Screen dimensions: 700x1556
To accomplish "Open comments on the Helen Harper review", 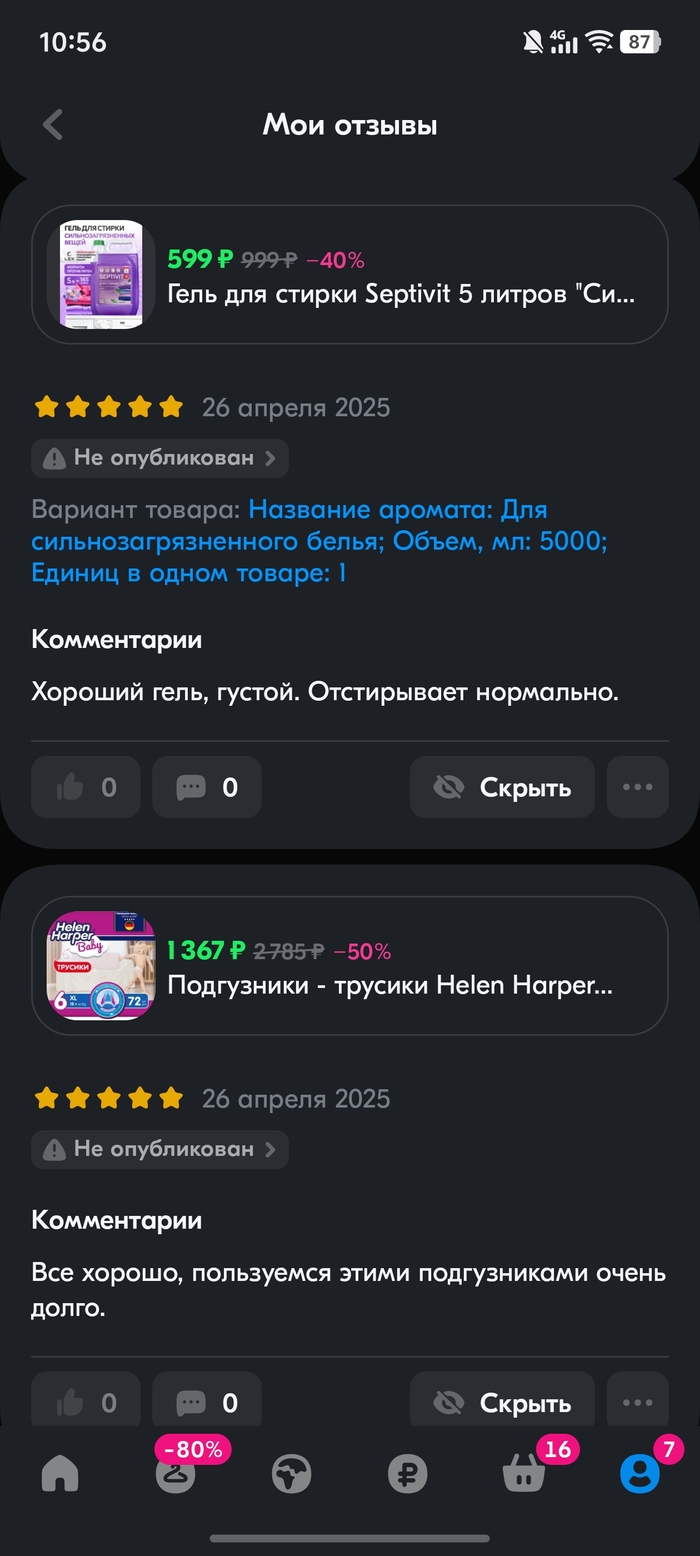I will tap(207, 1403).
